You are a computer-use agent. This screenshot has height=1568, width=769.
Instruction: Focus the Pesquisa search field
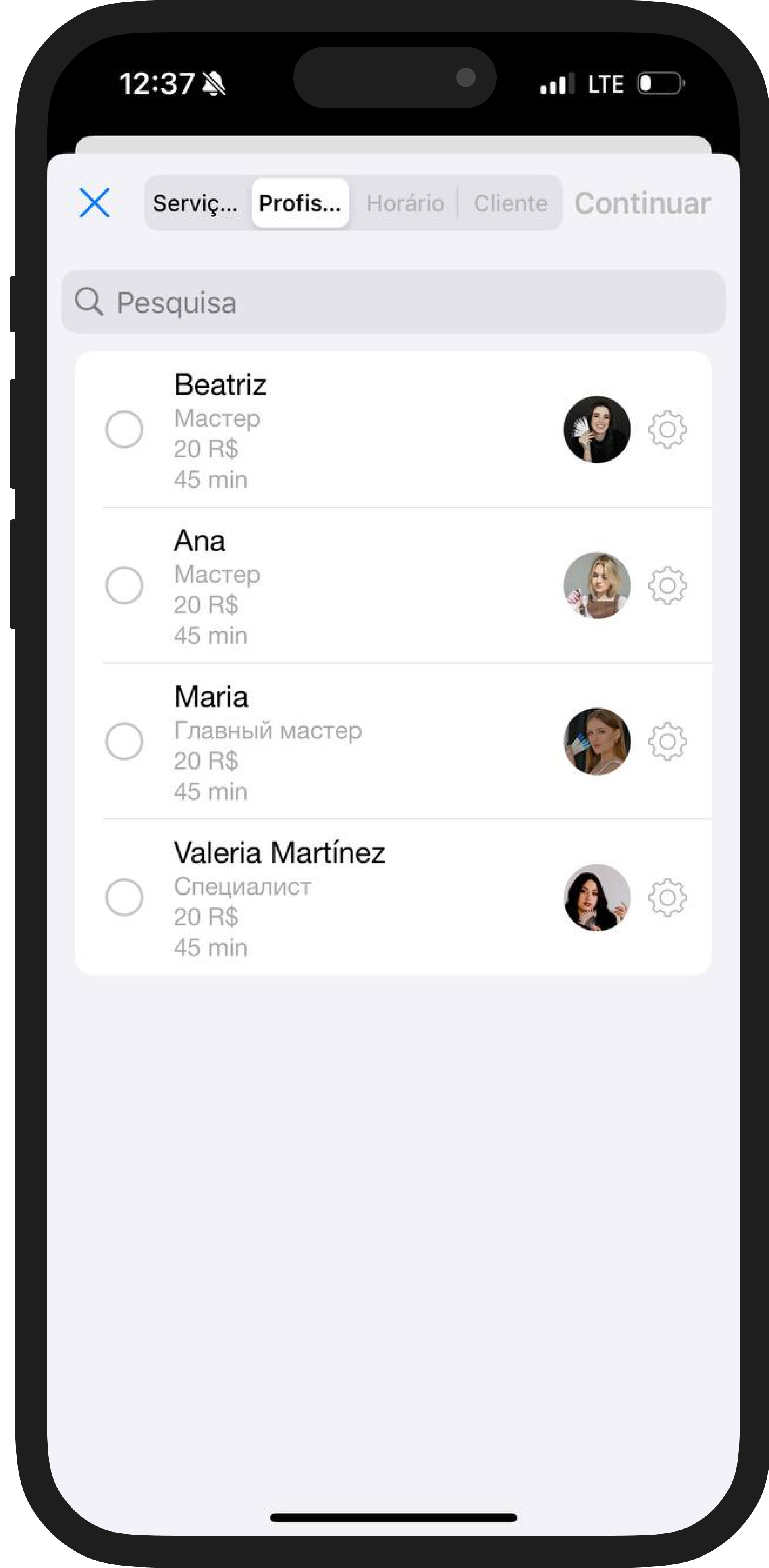(x=393, y=302)
